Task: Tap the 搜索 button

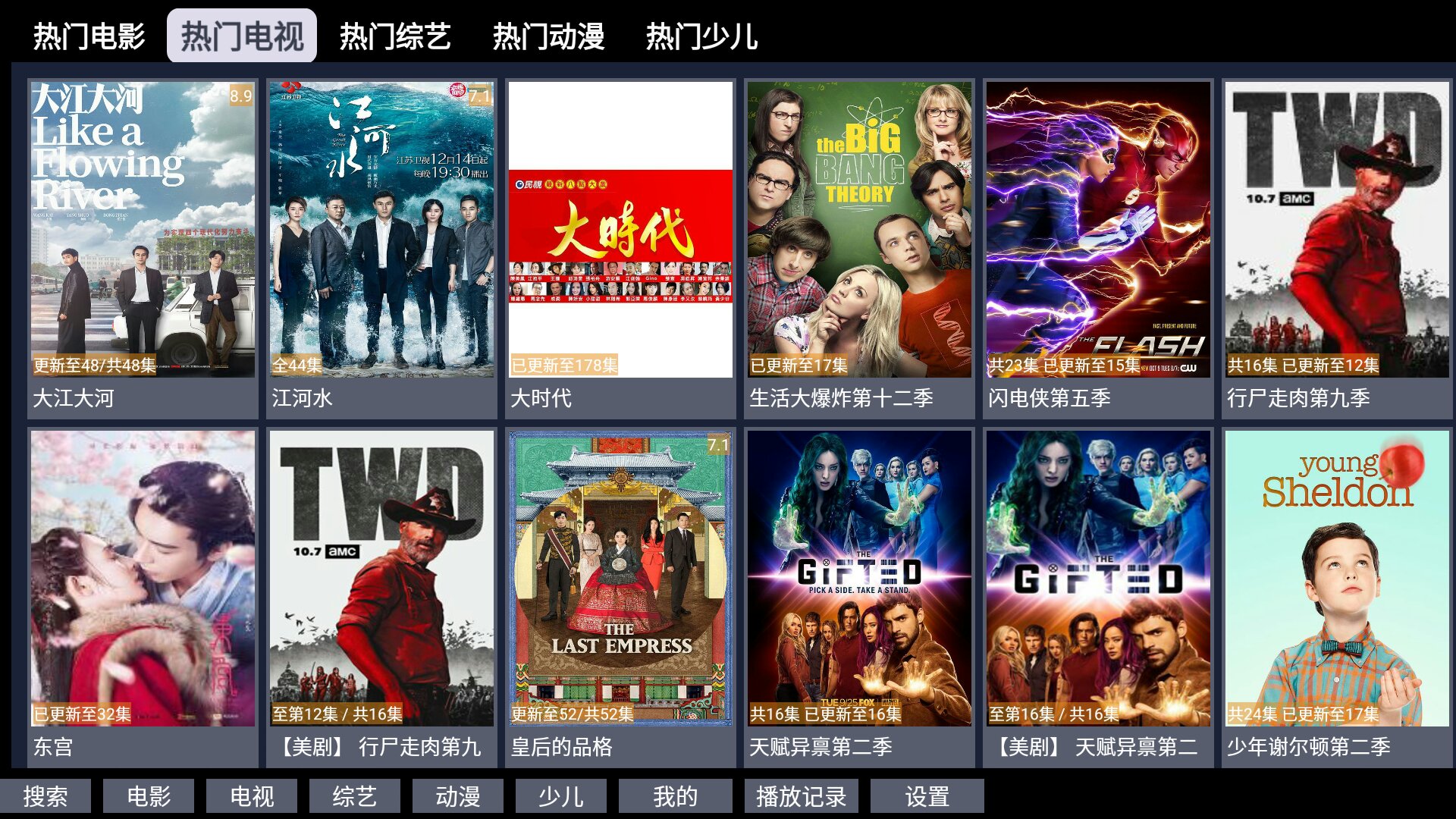Action: [45, 796]
